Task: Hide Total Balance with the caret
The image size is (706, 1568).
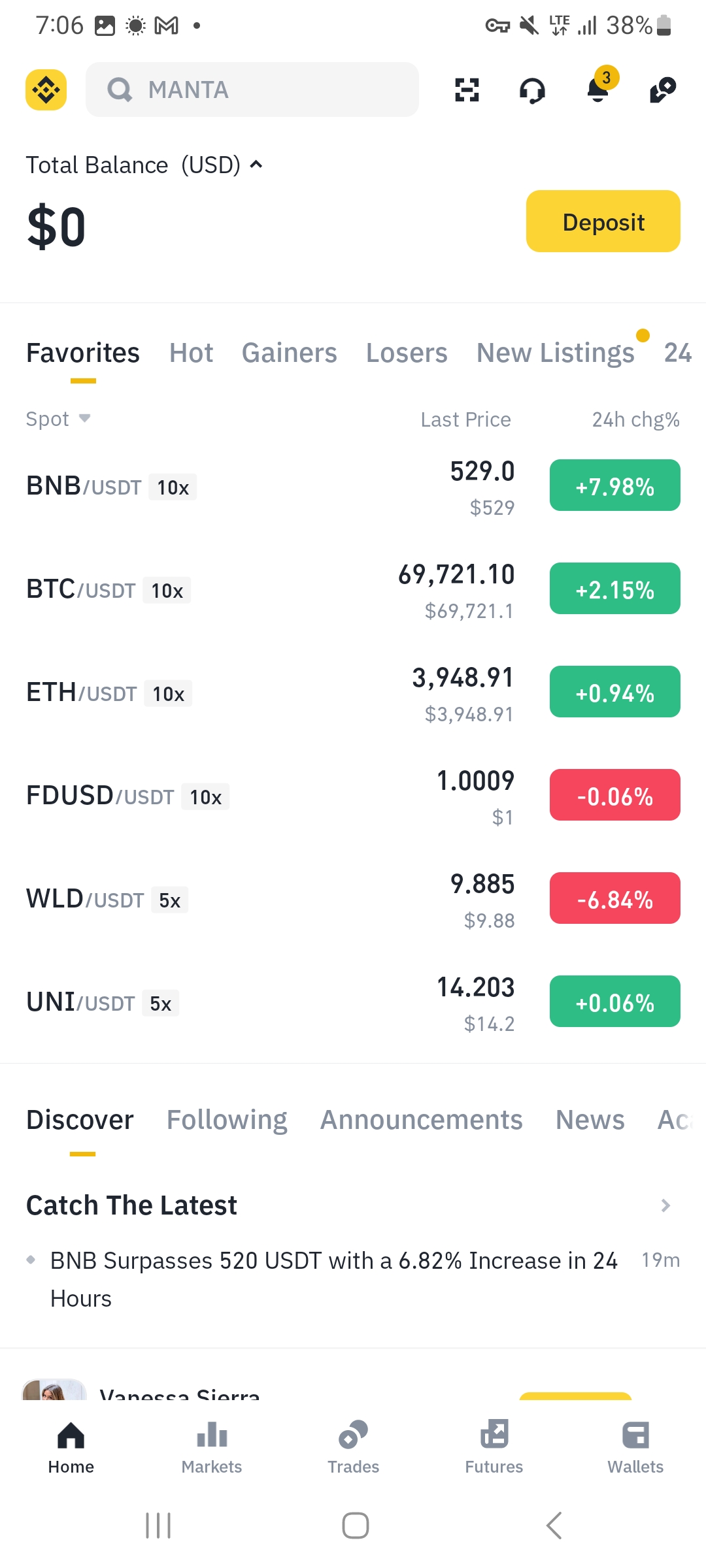Action: (x=256, y=165)
